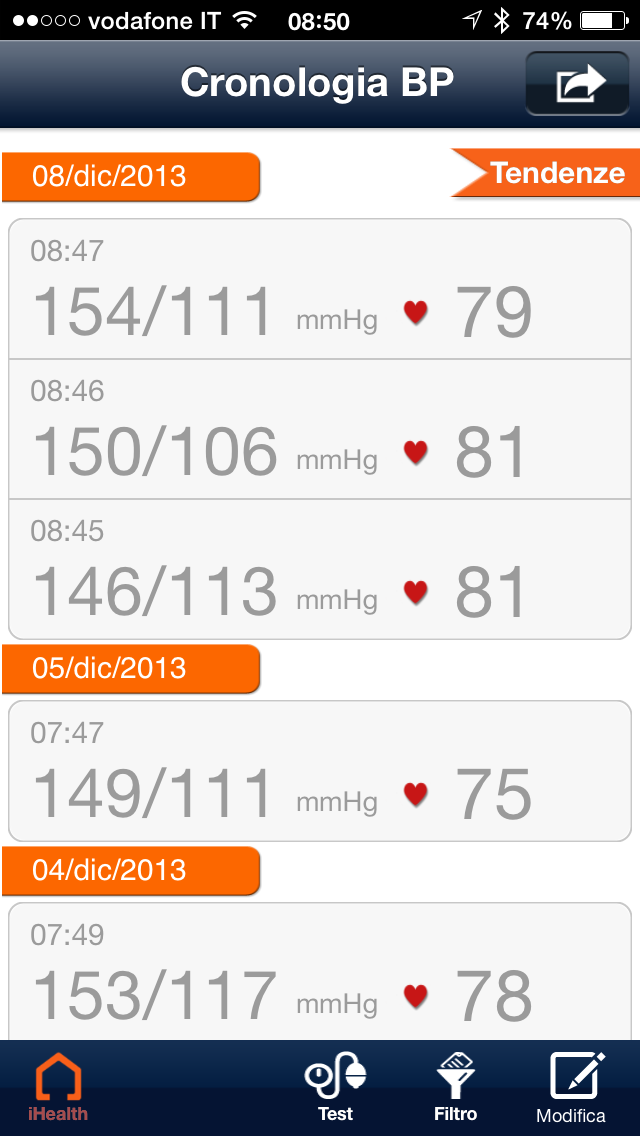Screen dimensions: 640x1136
Task: Start a new Test measurement
Action: pyautogui.click(x=335, y=1088)
